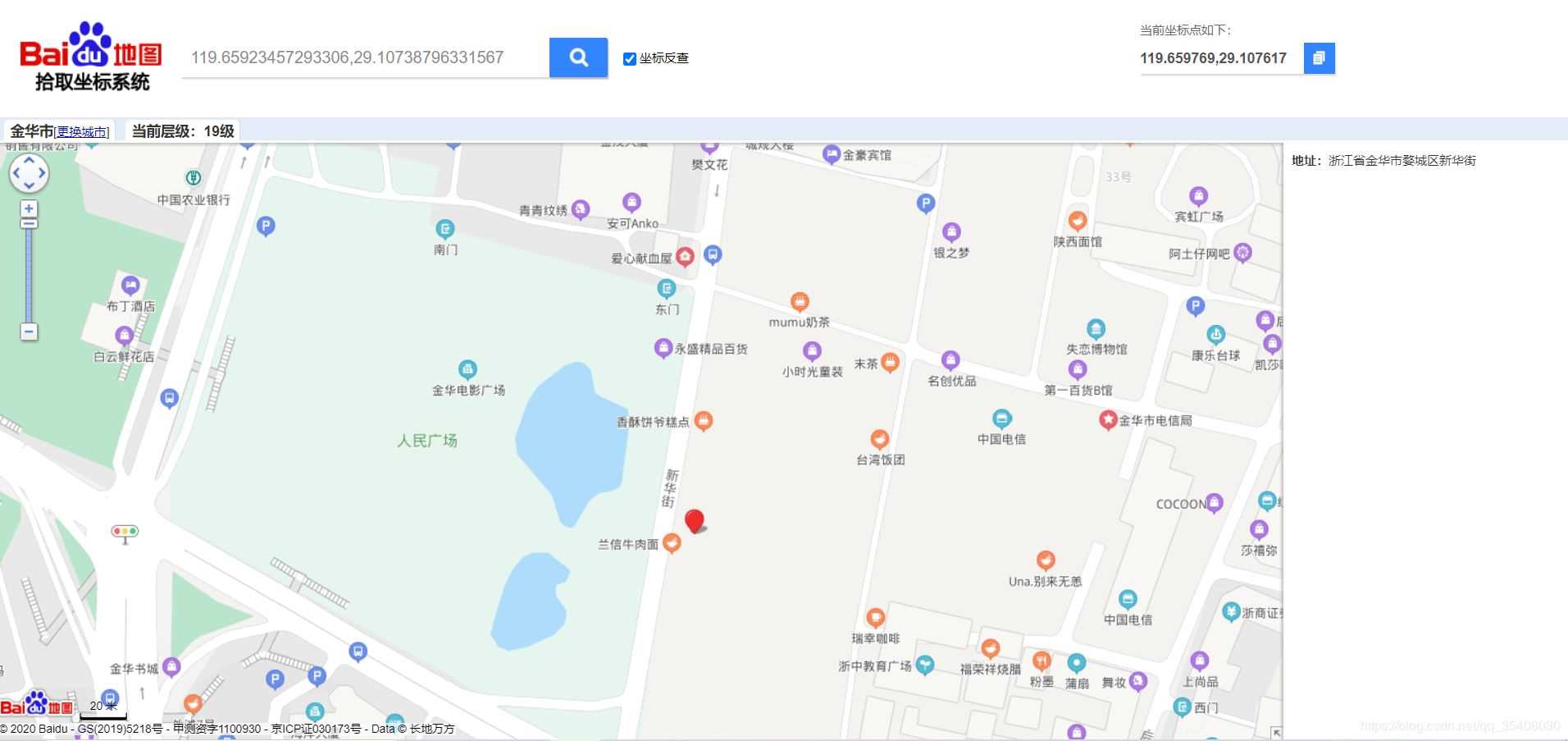Copy the current coordinates with the copy button
This screenshot has width=1568, height=741.
click(1319, 58)
